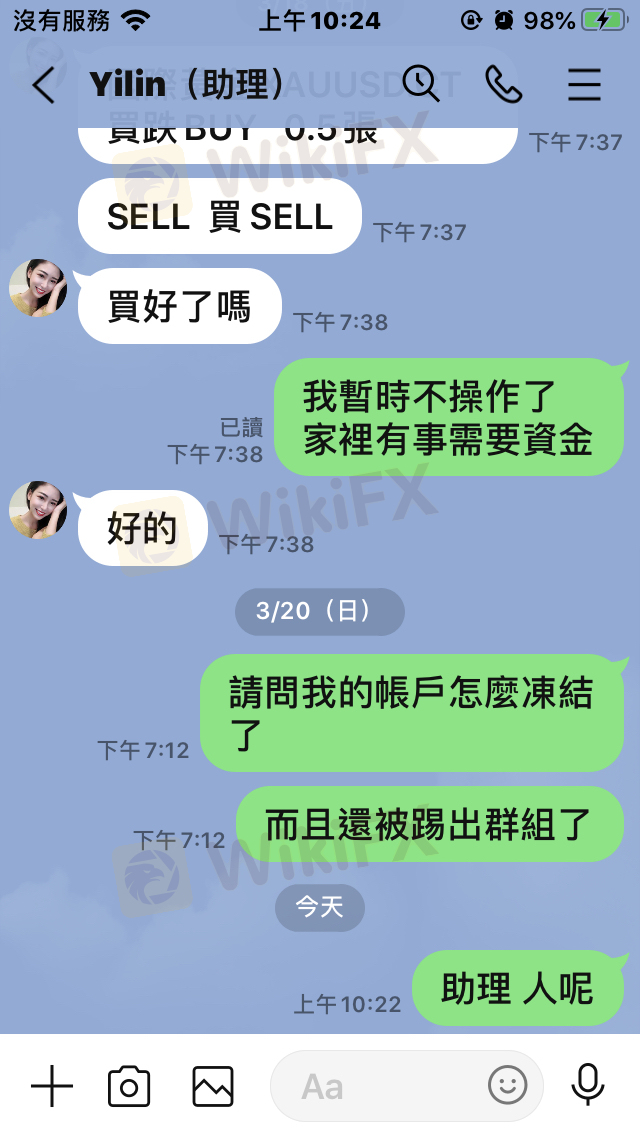Image resolution: width=640 pixels, height=1136 pixels.
Task: Open the chat menu
Action: (x=585, y=86)
